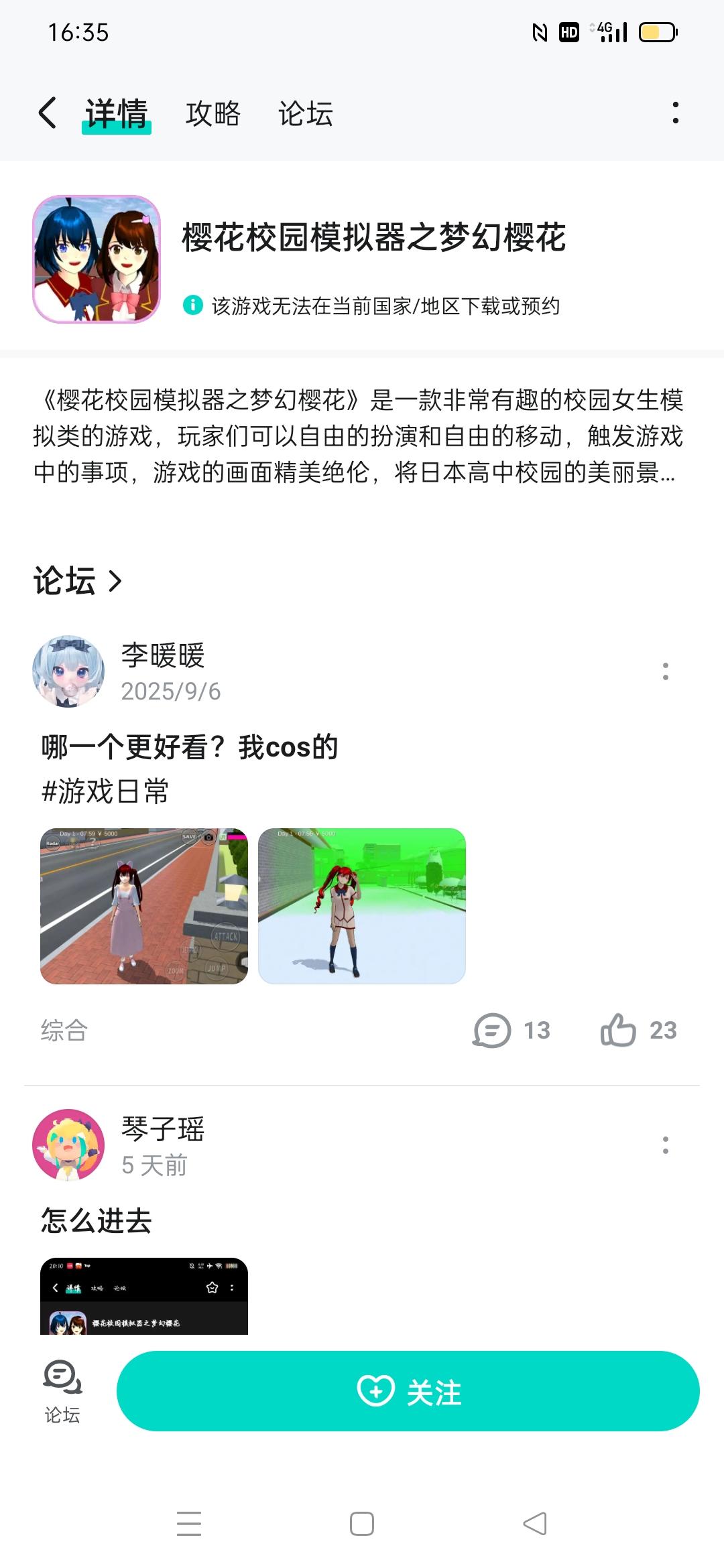724x1568 pixels.
Task: Open 李暖暖's profile avatar
Action: [x=68, y=671]
